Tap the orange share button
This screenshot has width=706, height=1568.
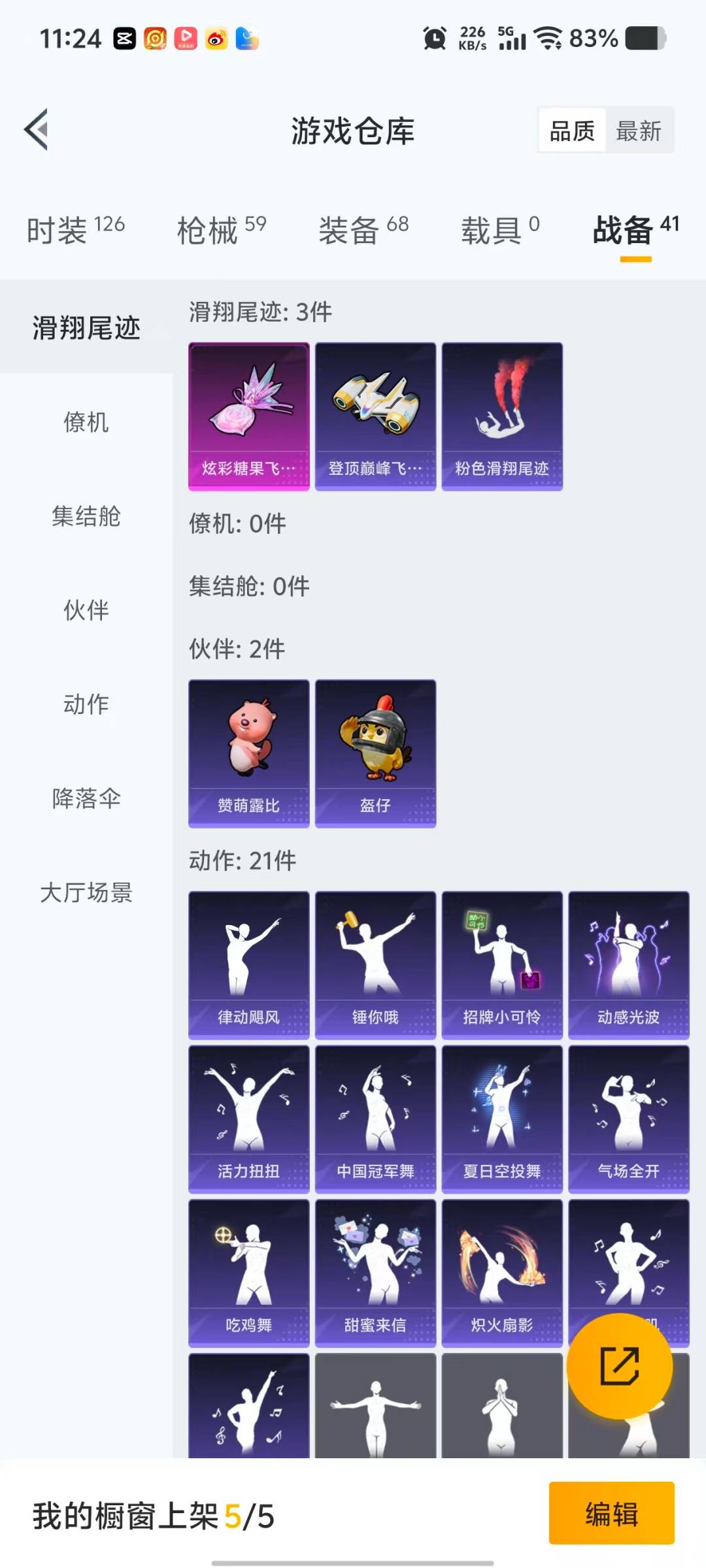pyautogui.click(x=619, y=1365)
